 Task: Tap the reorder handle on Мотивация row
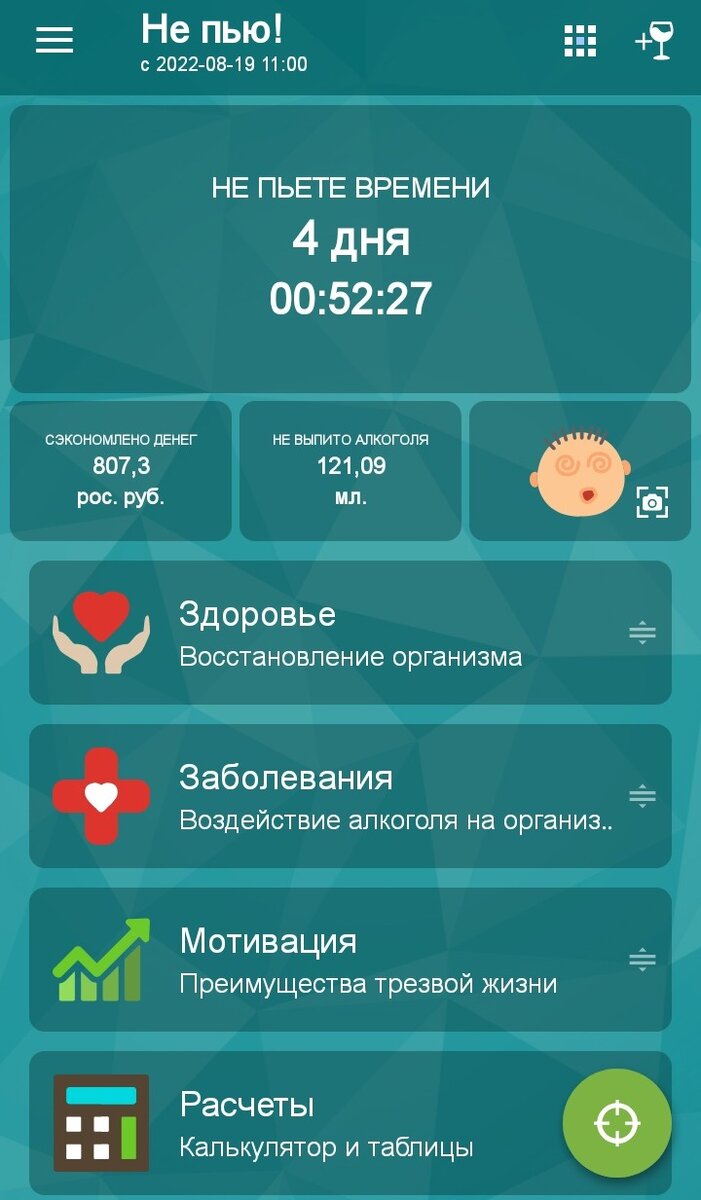pyautogui.click(x=642, y=960)
